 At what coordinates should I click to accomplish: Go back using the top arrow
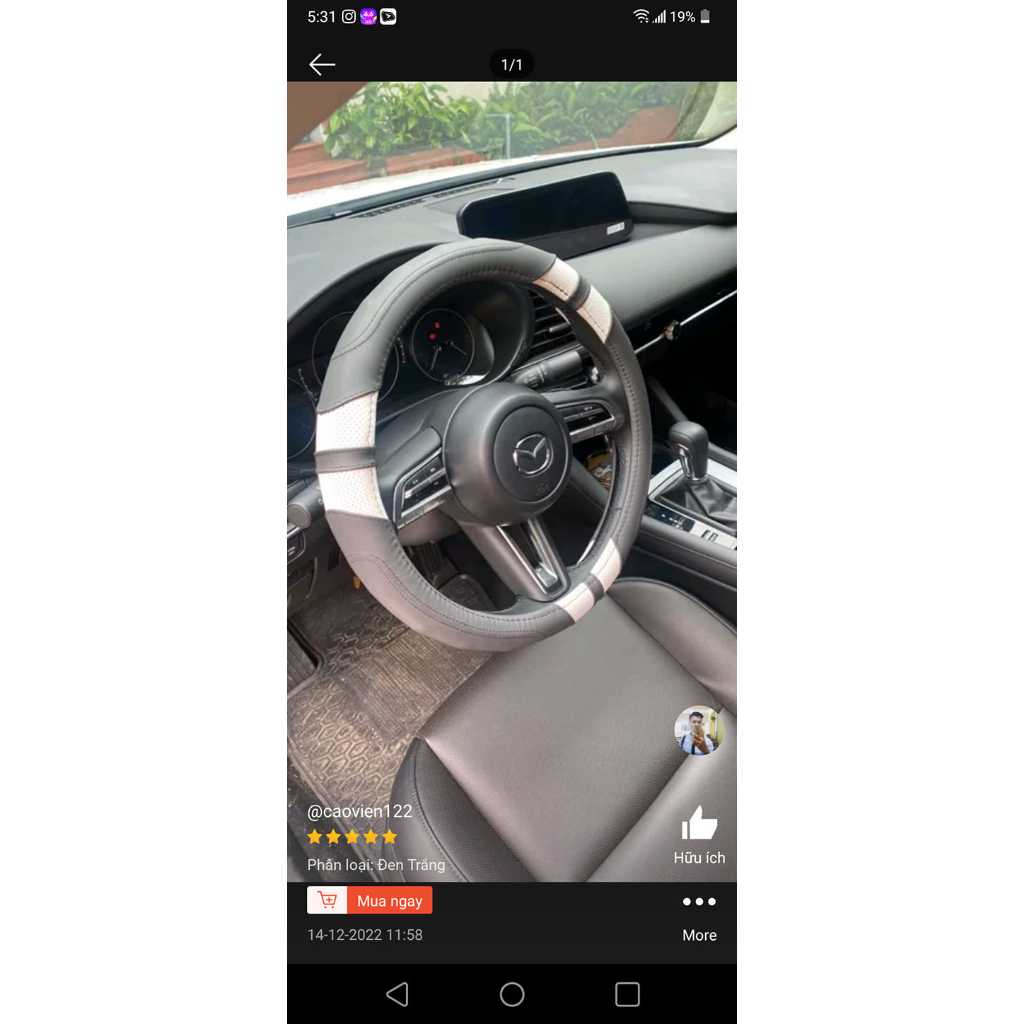click(x=322, y=65)
